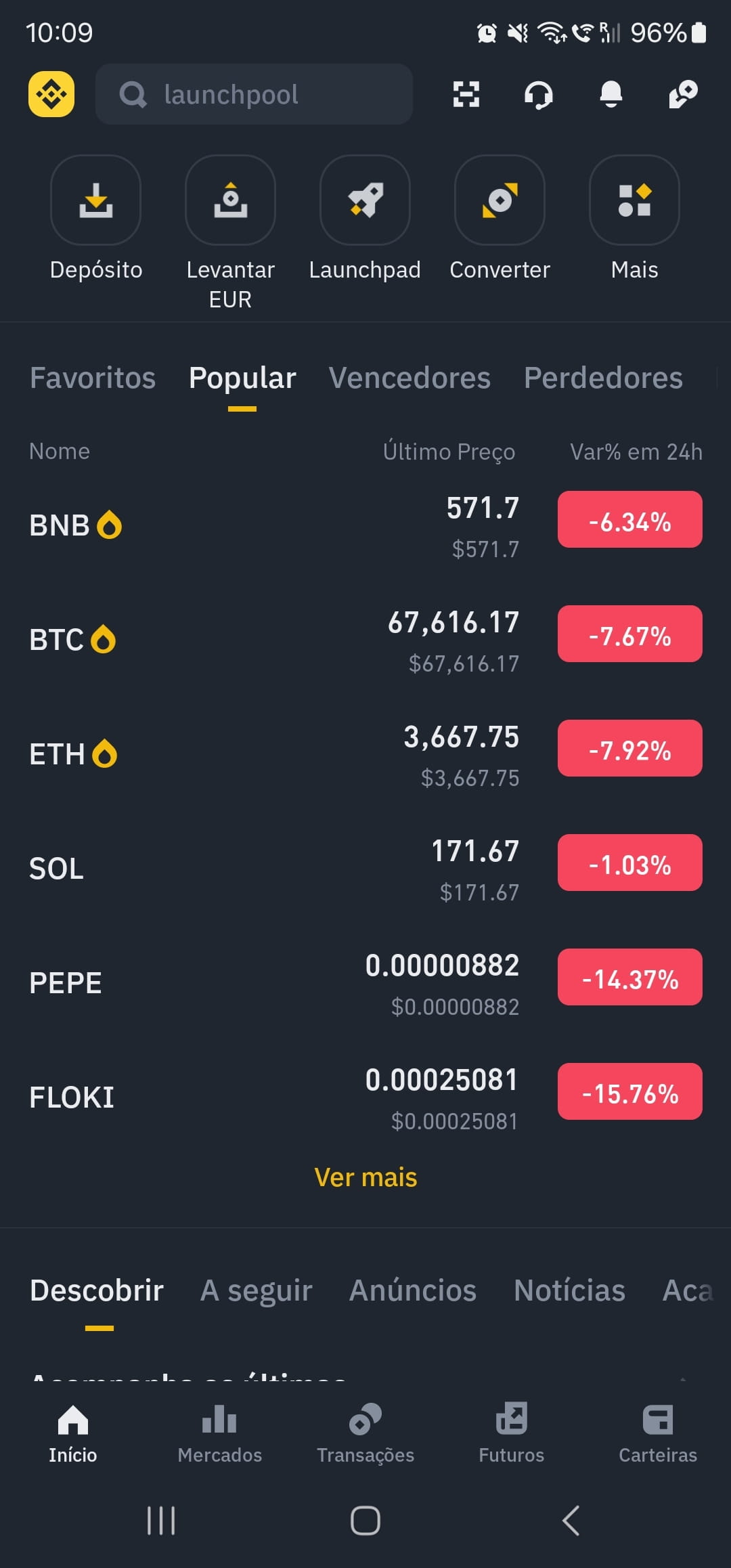Open customer support chat
This screenshot has width=731, height=1568.
point(538,95)
